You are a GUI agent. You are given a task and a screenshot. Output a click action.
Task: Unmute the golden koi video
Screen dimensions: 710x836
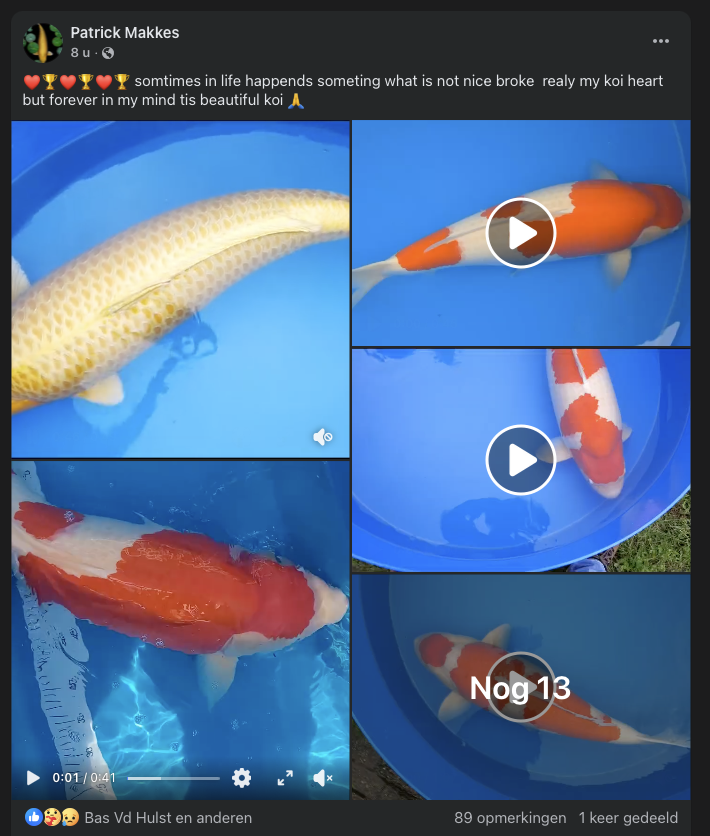[322, 437]
